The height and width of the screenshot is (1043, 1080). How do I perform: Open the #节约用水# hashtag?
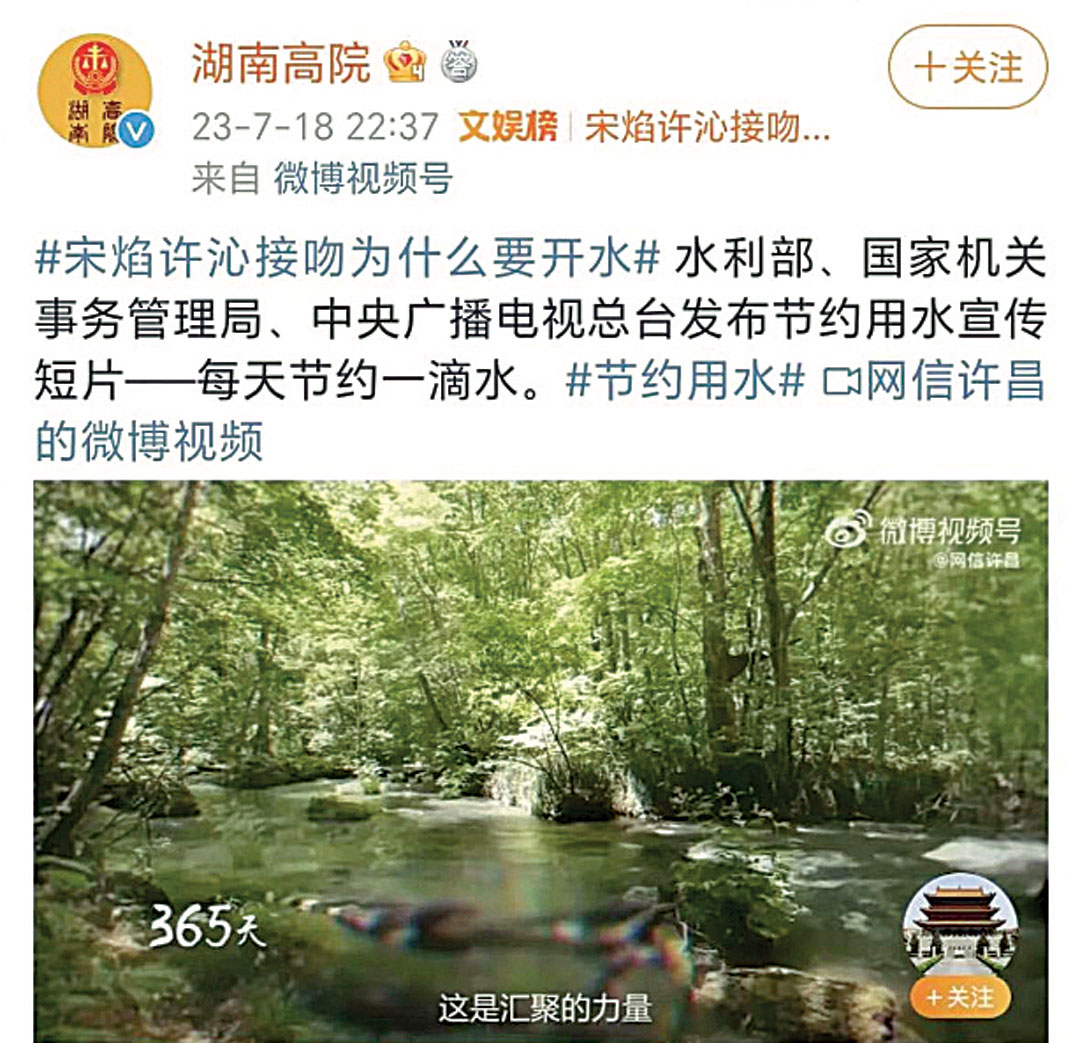(685, 382)
